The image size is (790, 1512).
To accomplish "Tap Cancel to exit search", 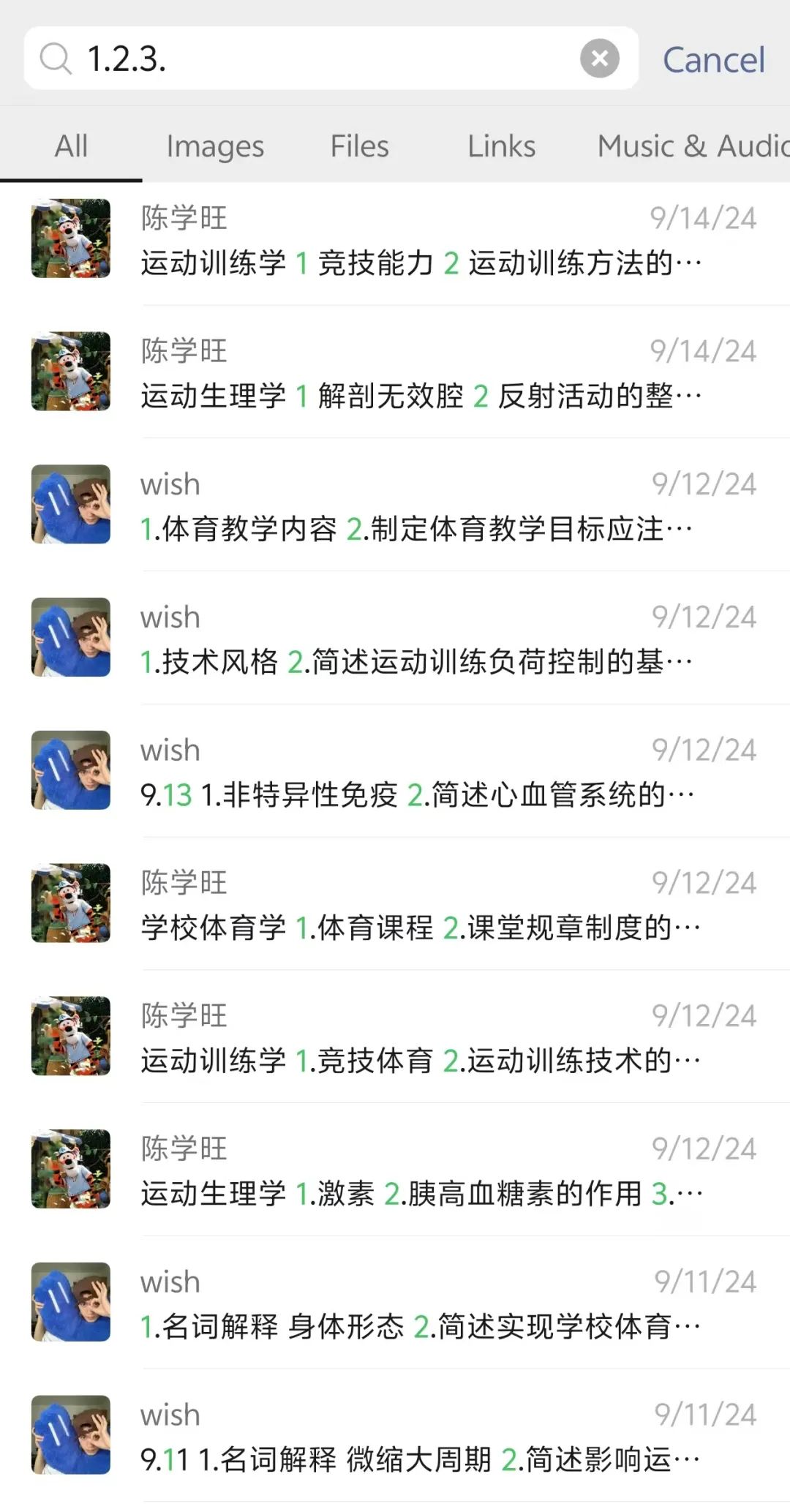I will point(713,60).
